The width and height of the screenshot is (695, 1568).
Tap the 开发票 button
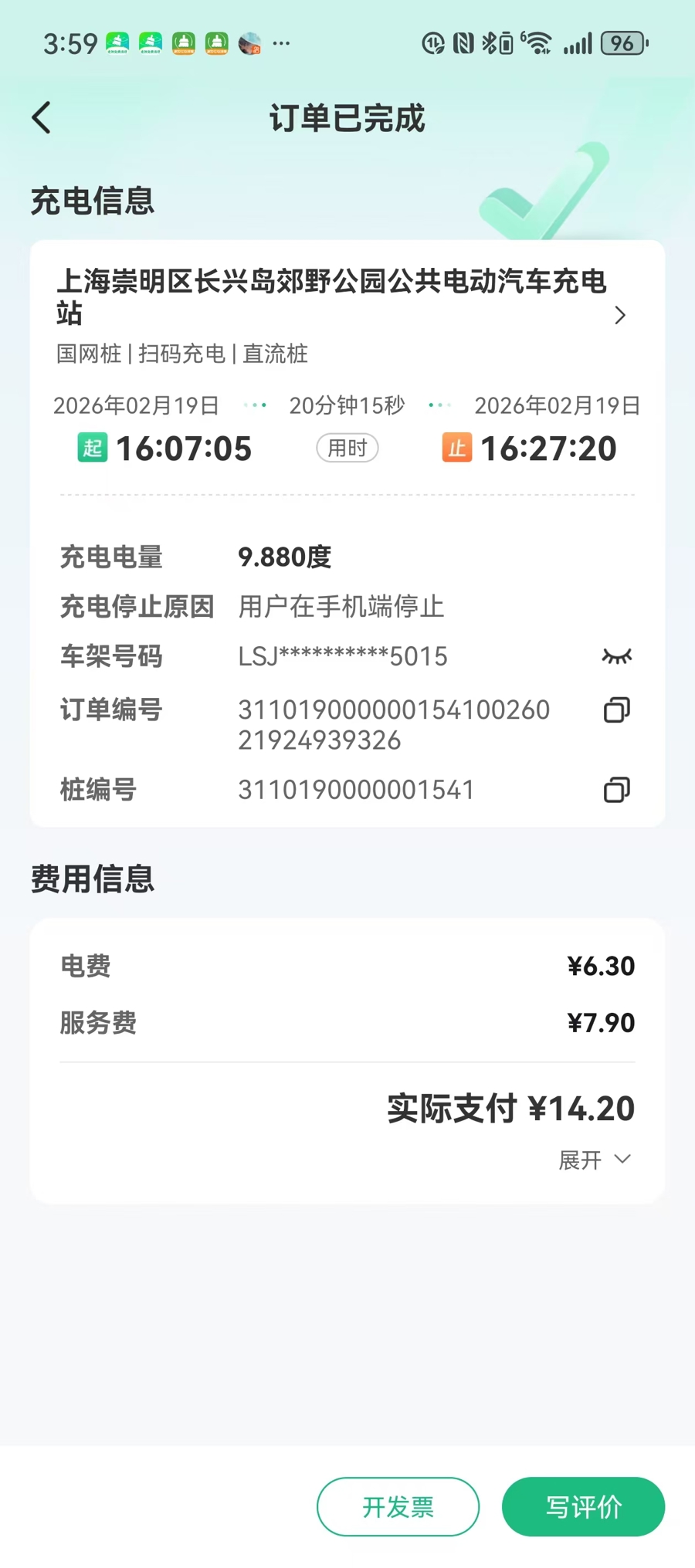pos(398,1506)
